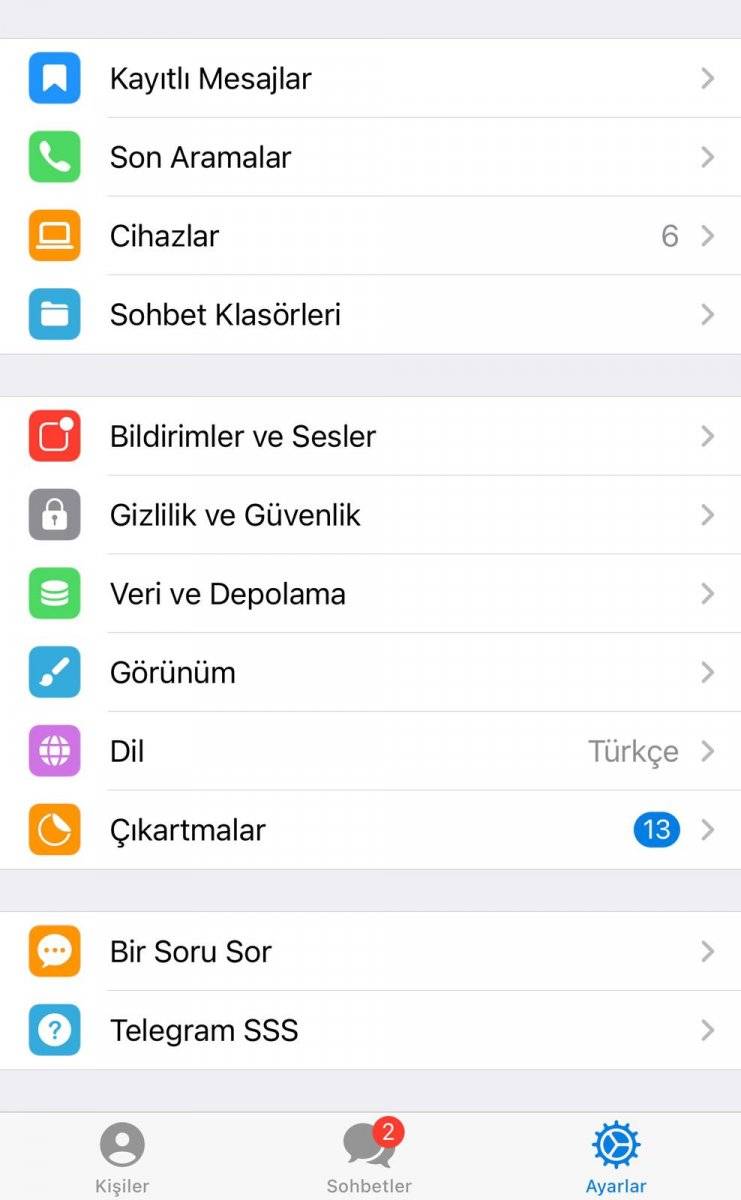The height and width of the screenshot is (1200, 741).
Task: Open Sohbet Klasörleri folder icon
Action: tap(55, 314)
